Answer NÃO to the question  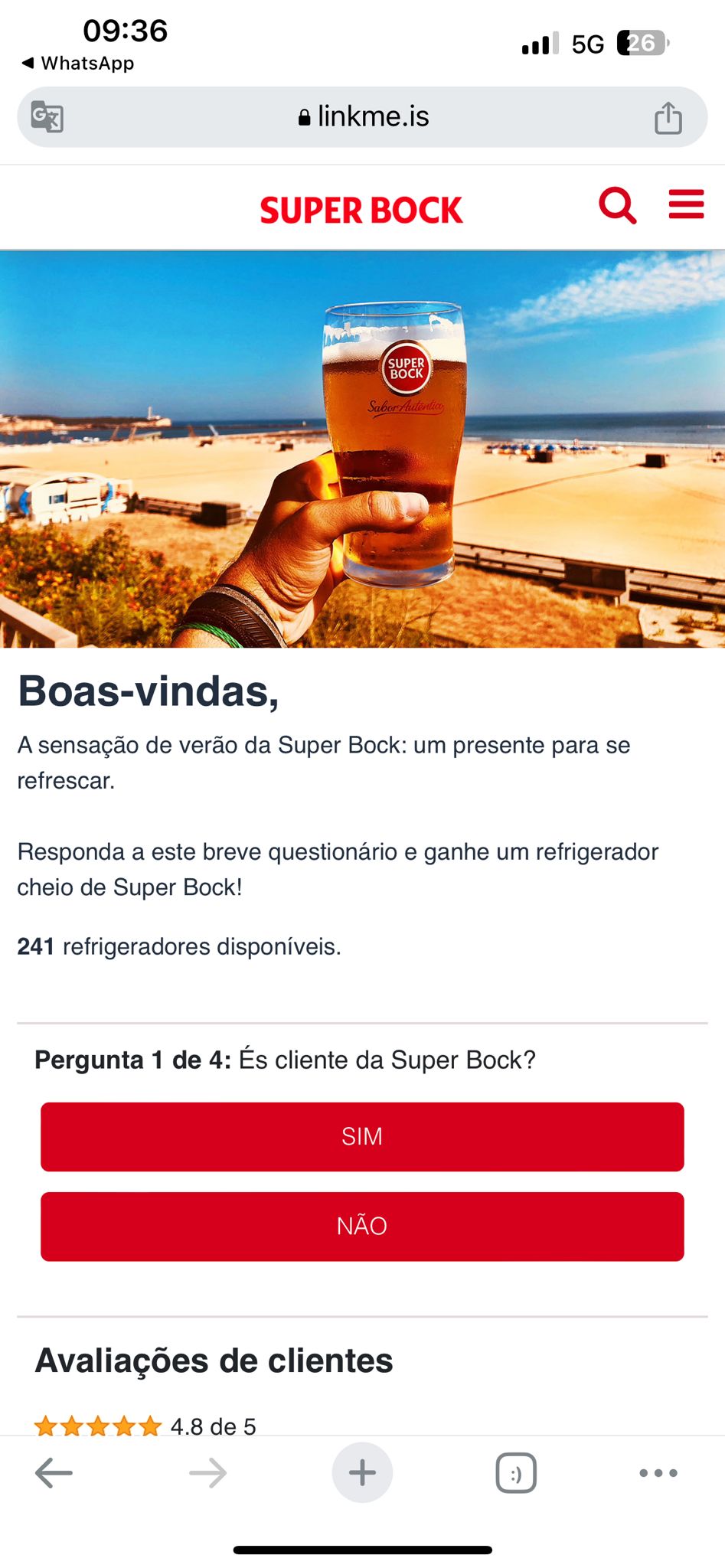click(362, 1226)
